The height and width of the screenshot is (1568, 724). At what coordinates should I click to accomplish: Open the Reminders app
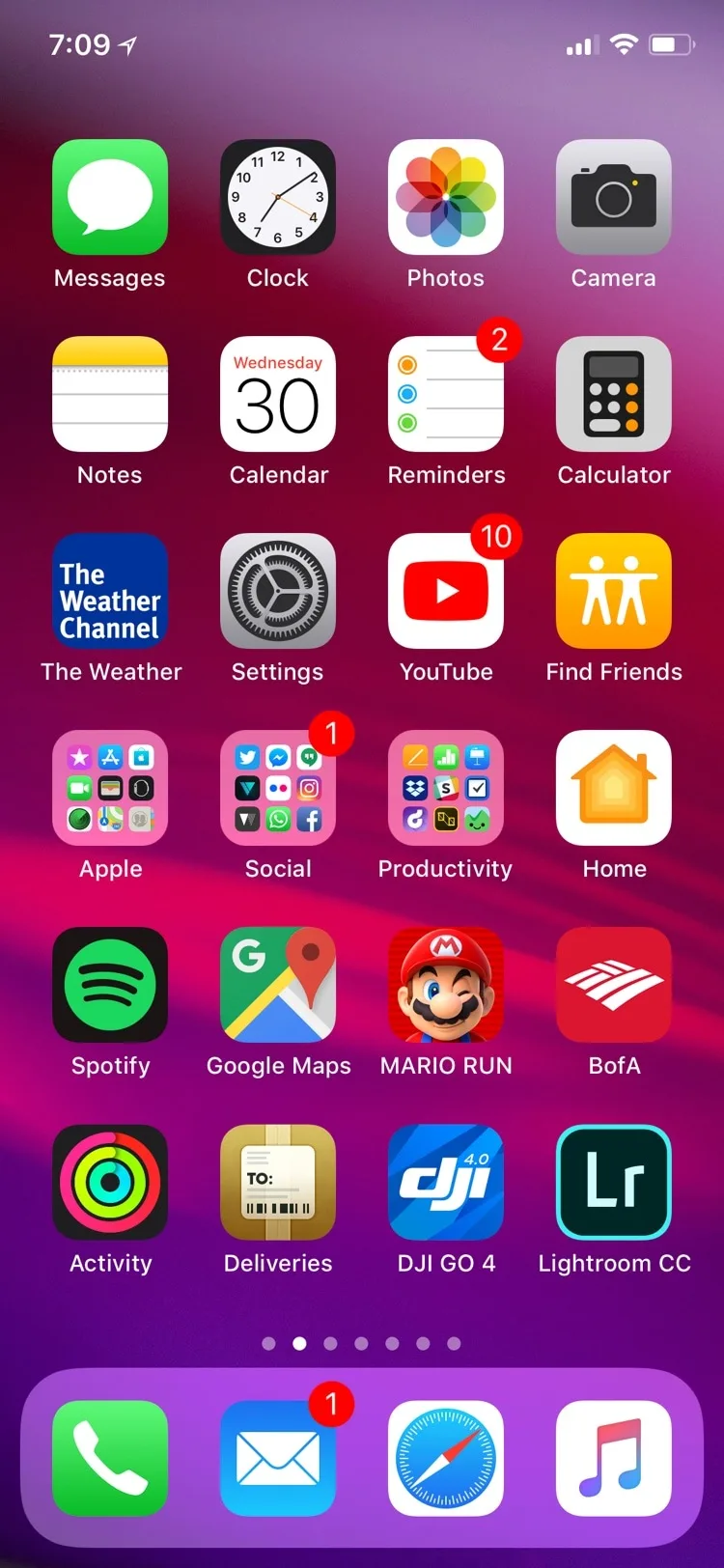click(446, 394)
